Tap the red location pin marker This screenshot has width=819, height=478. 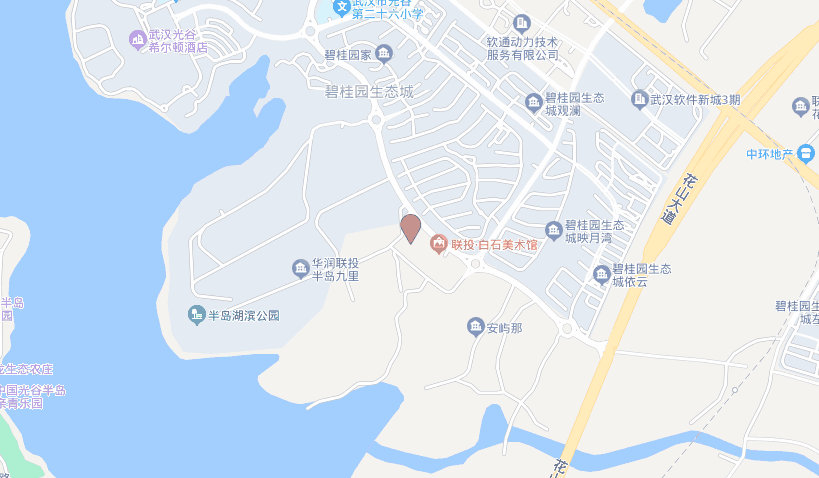pyautogui.click(x=410, y=227)
